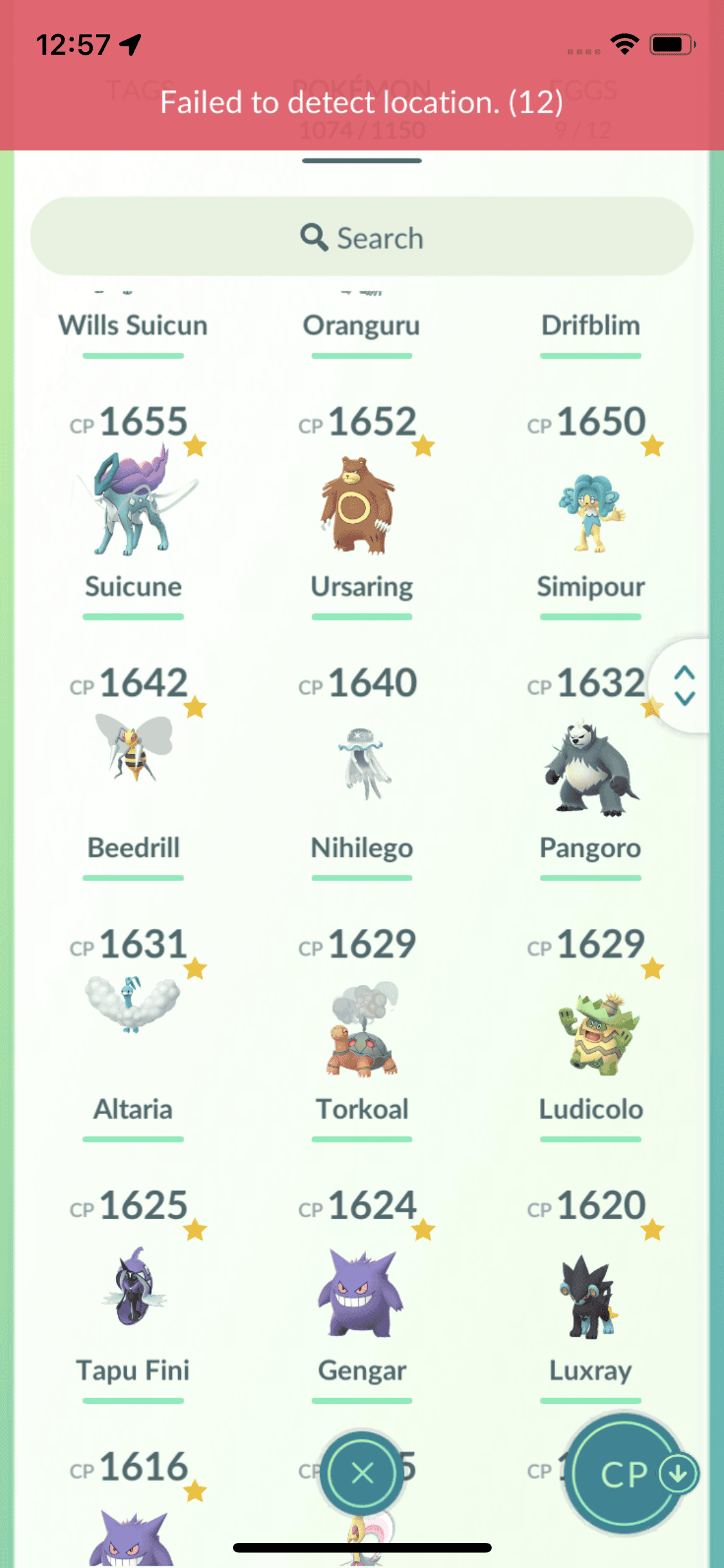
Task: Open the Pokémon search field
Action: (x=362, y=238)
